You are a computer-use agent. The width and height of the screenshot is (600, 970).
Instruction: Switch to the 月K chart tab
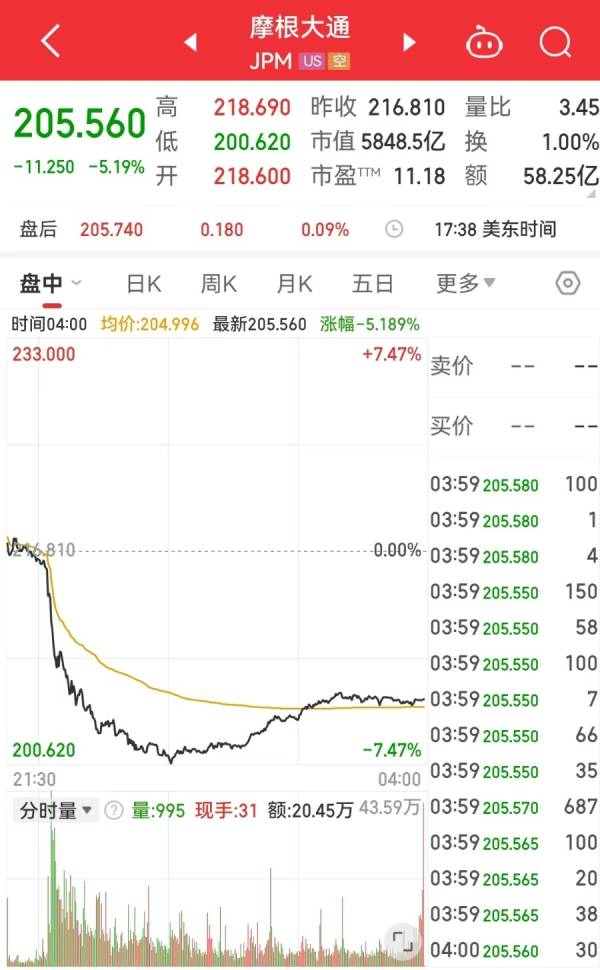pos(294,284)
